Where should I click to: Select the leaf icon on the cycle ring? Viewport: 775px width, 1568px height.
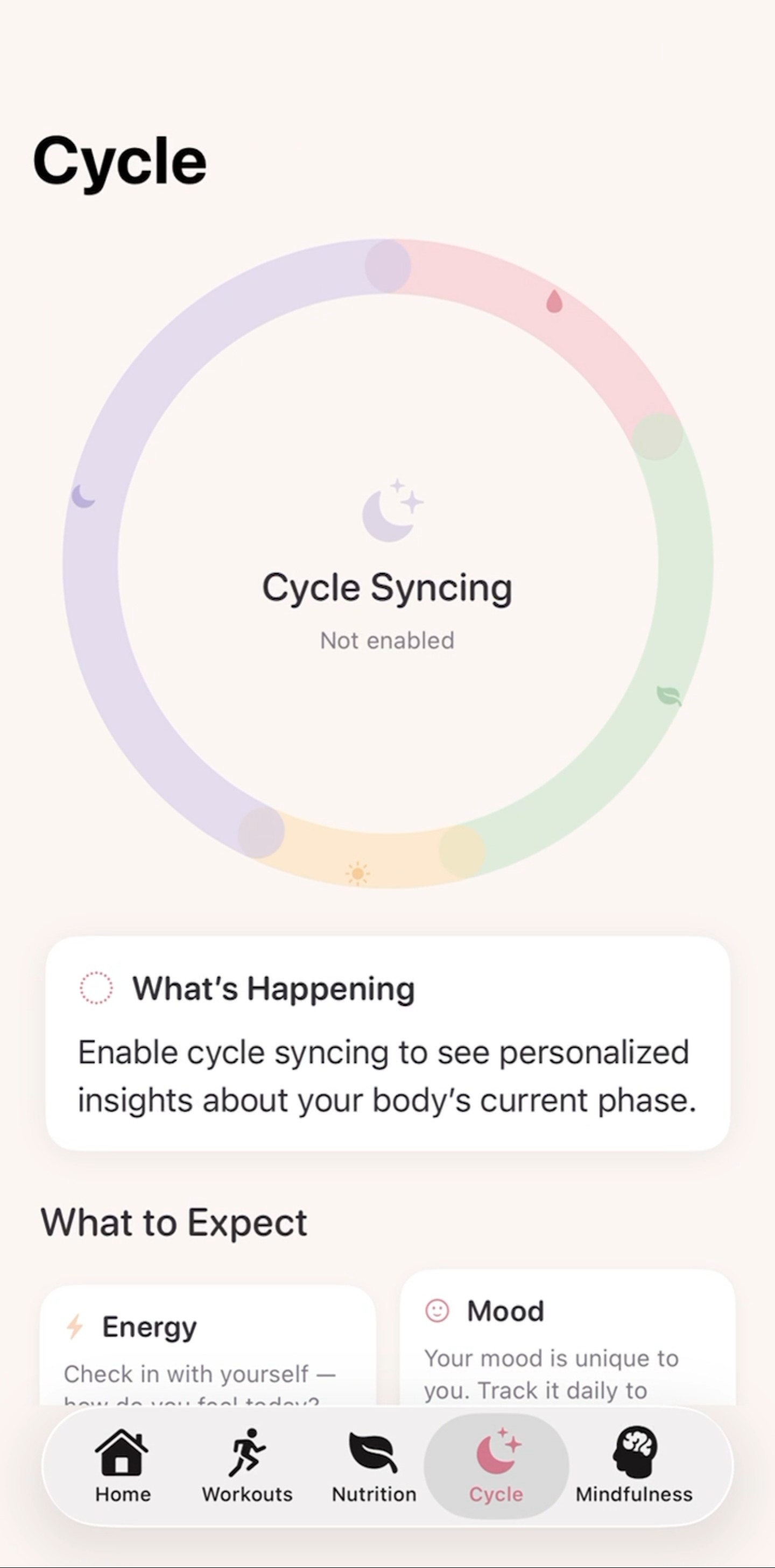click(670, 696)
